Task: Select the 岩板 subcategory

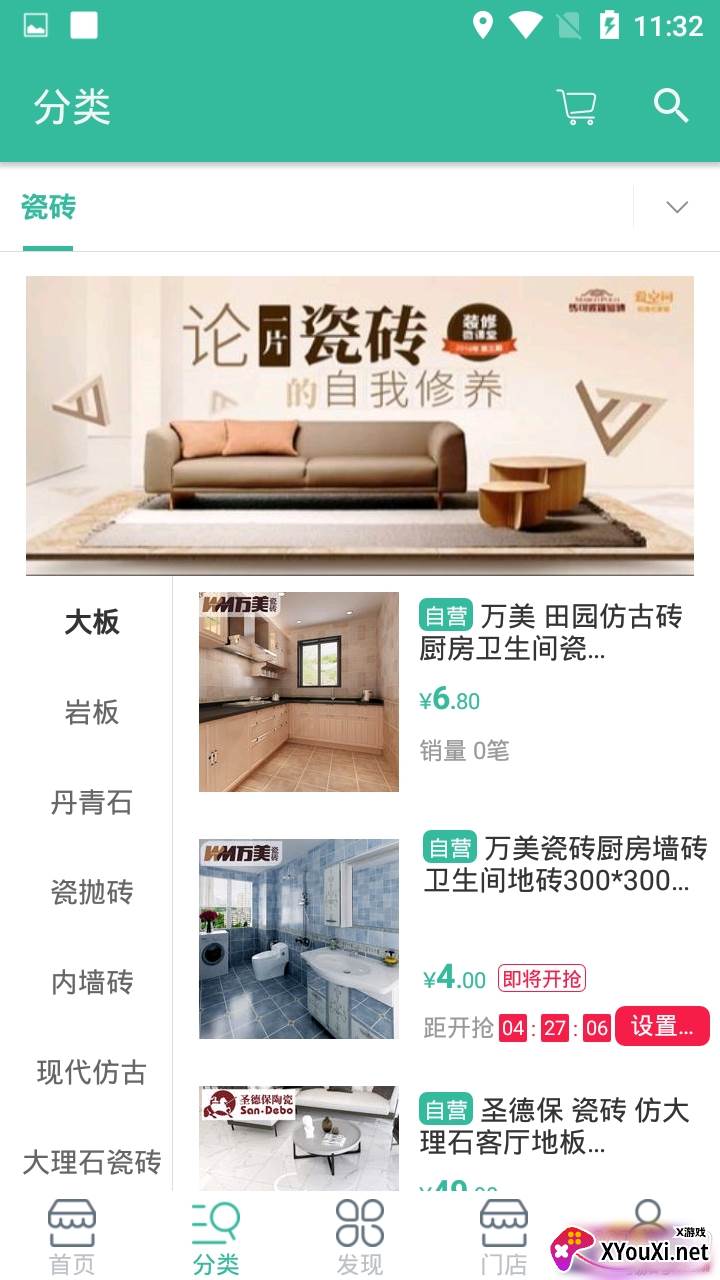Action: [x=92, y=712]
